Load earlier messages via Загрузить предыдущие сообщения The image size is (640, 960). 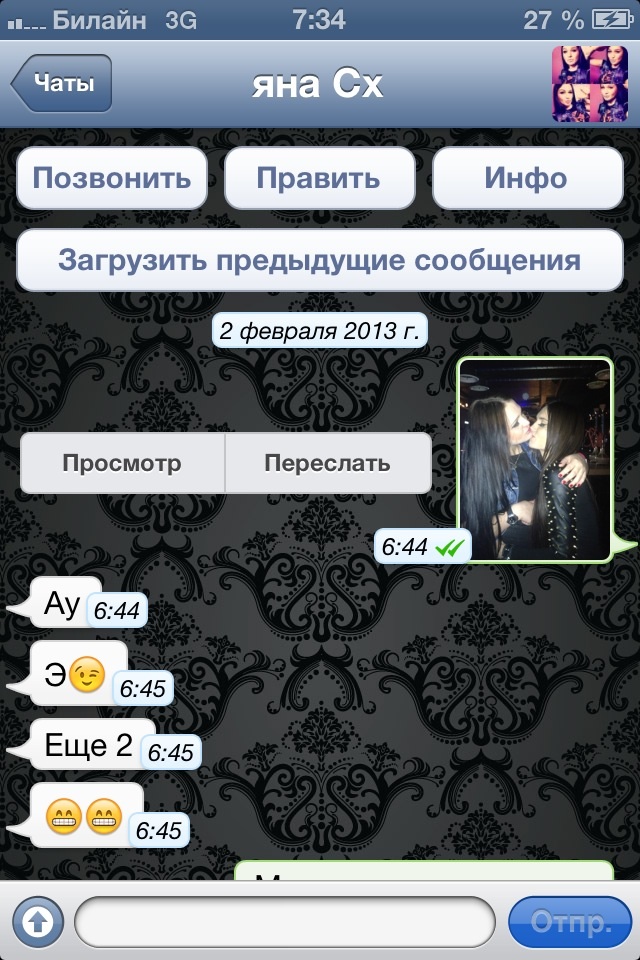pyautogui.click(x=319, y=261)
